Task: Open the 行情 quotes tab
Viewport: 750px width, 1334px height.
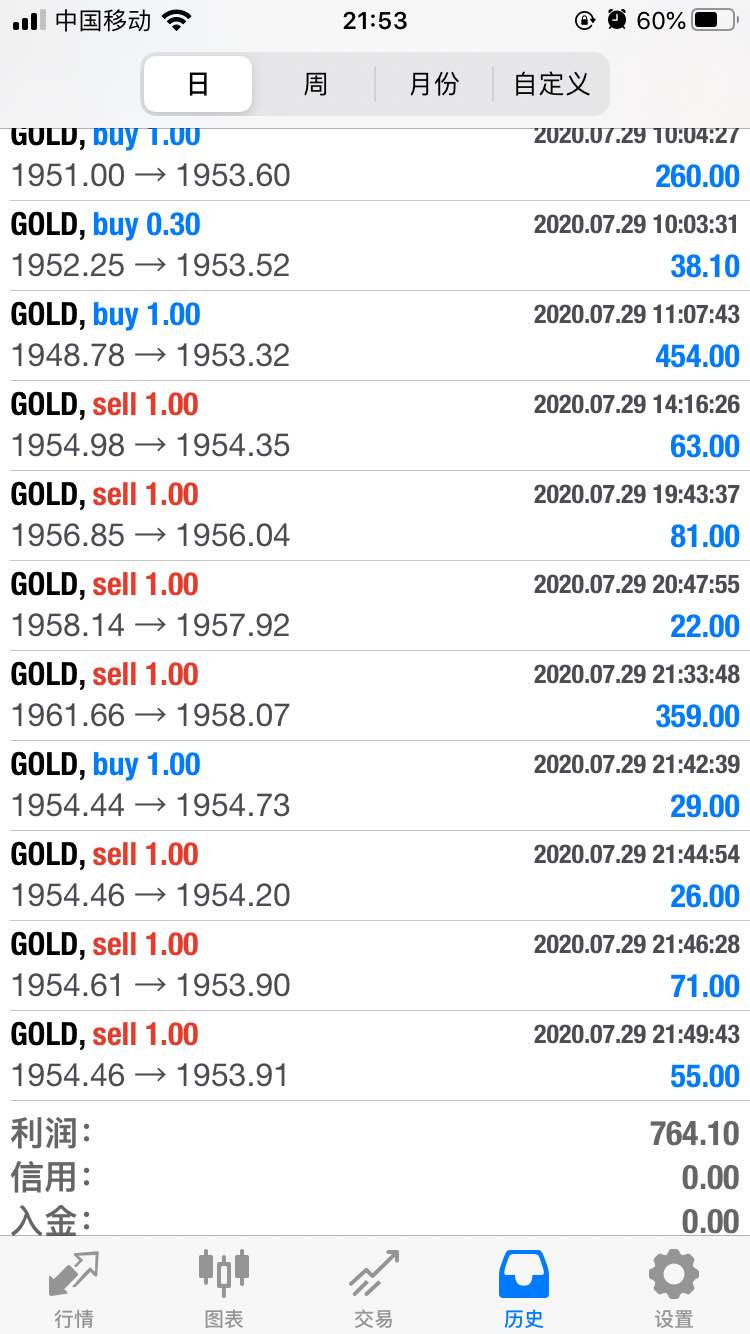Action: click(x=74, y=1288)
